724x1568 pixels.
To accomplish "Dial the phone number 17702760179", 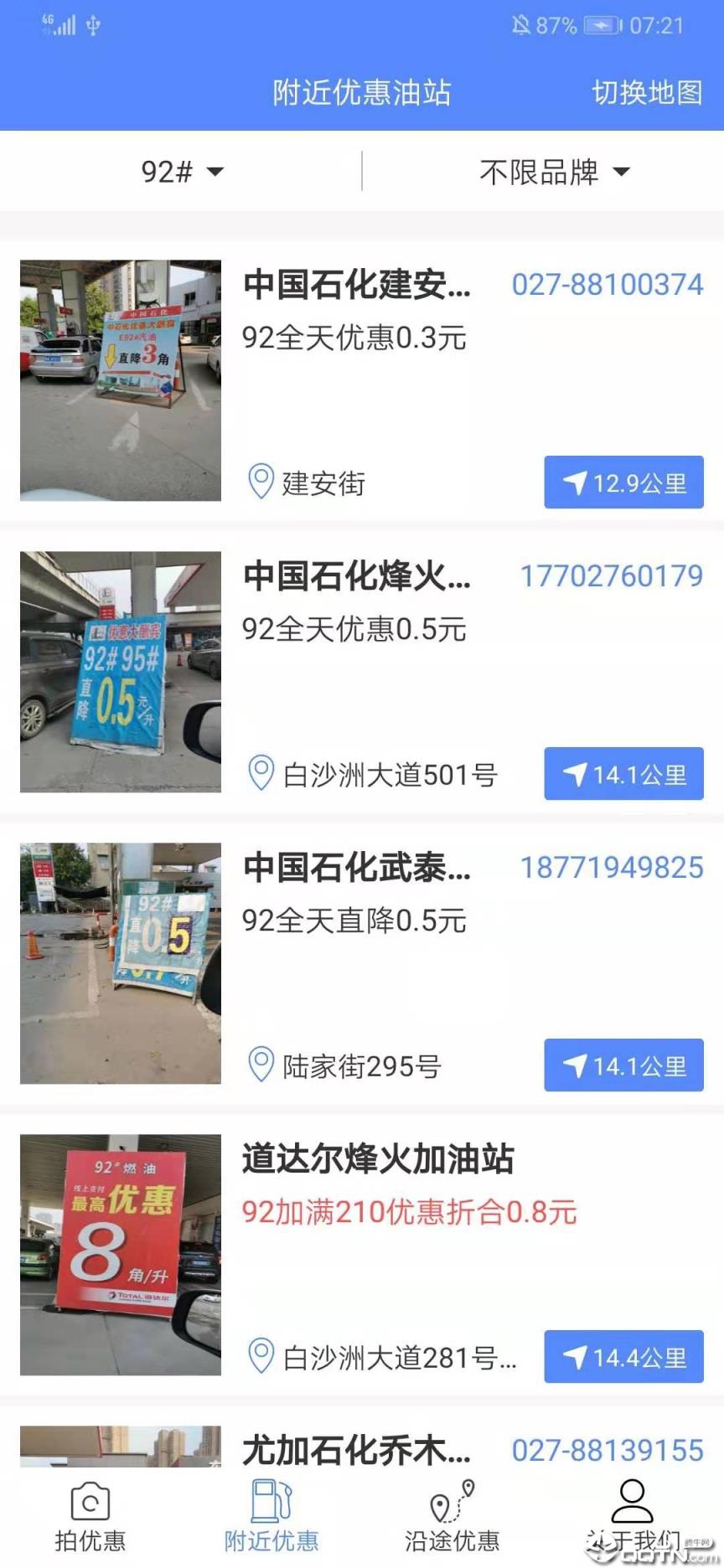I will tap(613, 576).
